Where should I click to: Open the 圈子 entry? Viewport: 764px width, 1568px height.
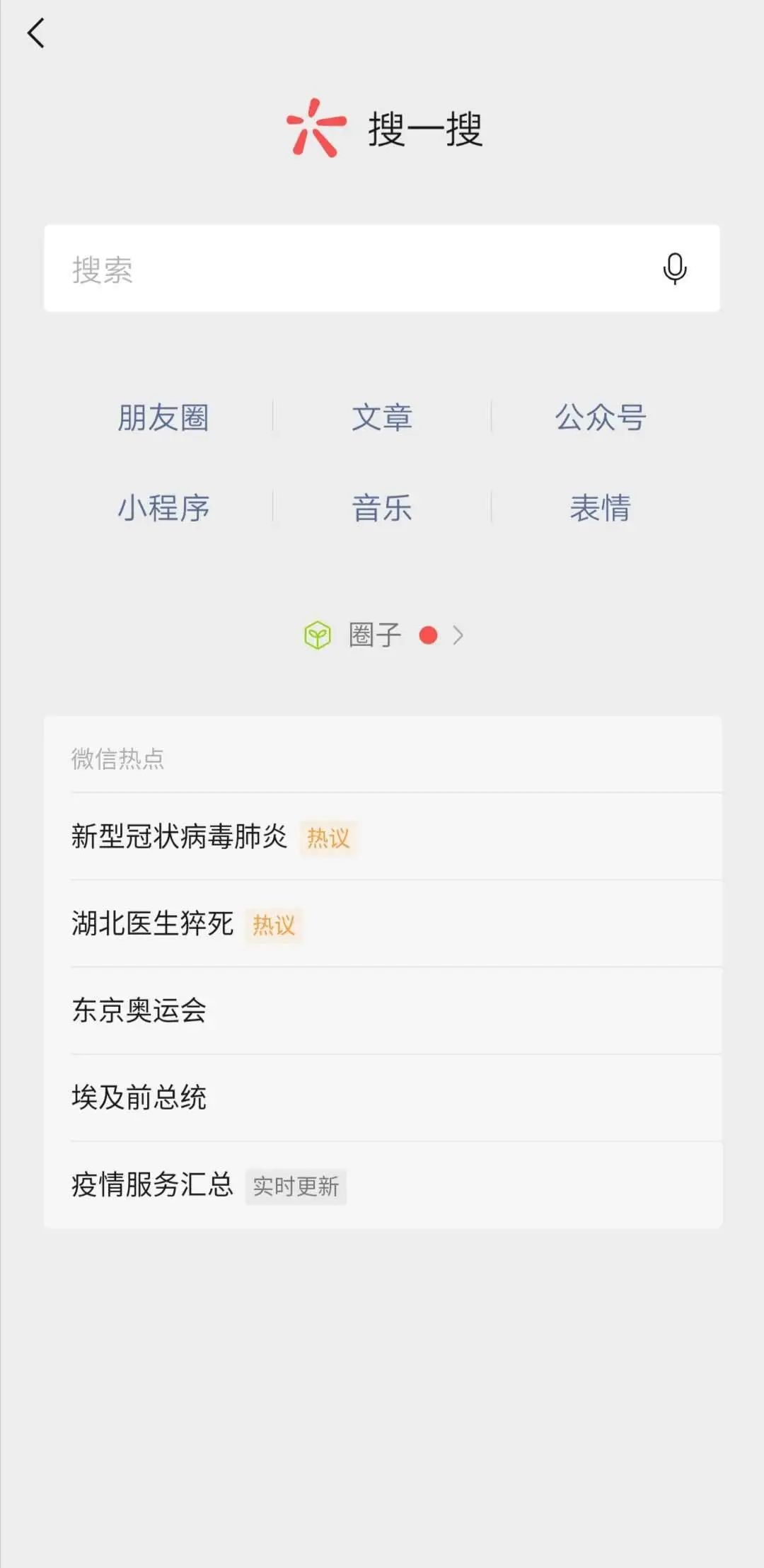(x=383, y=635)
